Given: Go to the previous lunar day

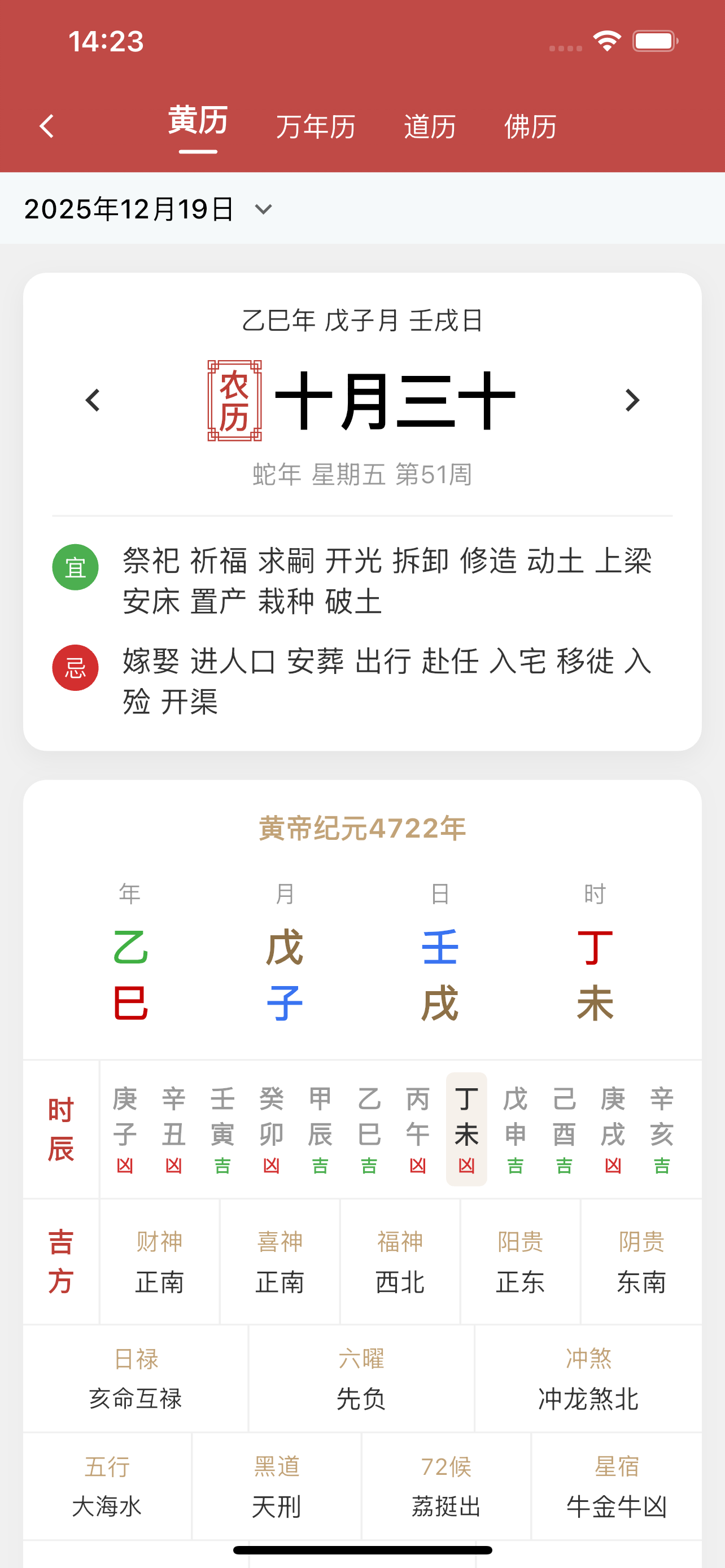Looking at the screenshot, I should point(93,400).
